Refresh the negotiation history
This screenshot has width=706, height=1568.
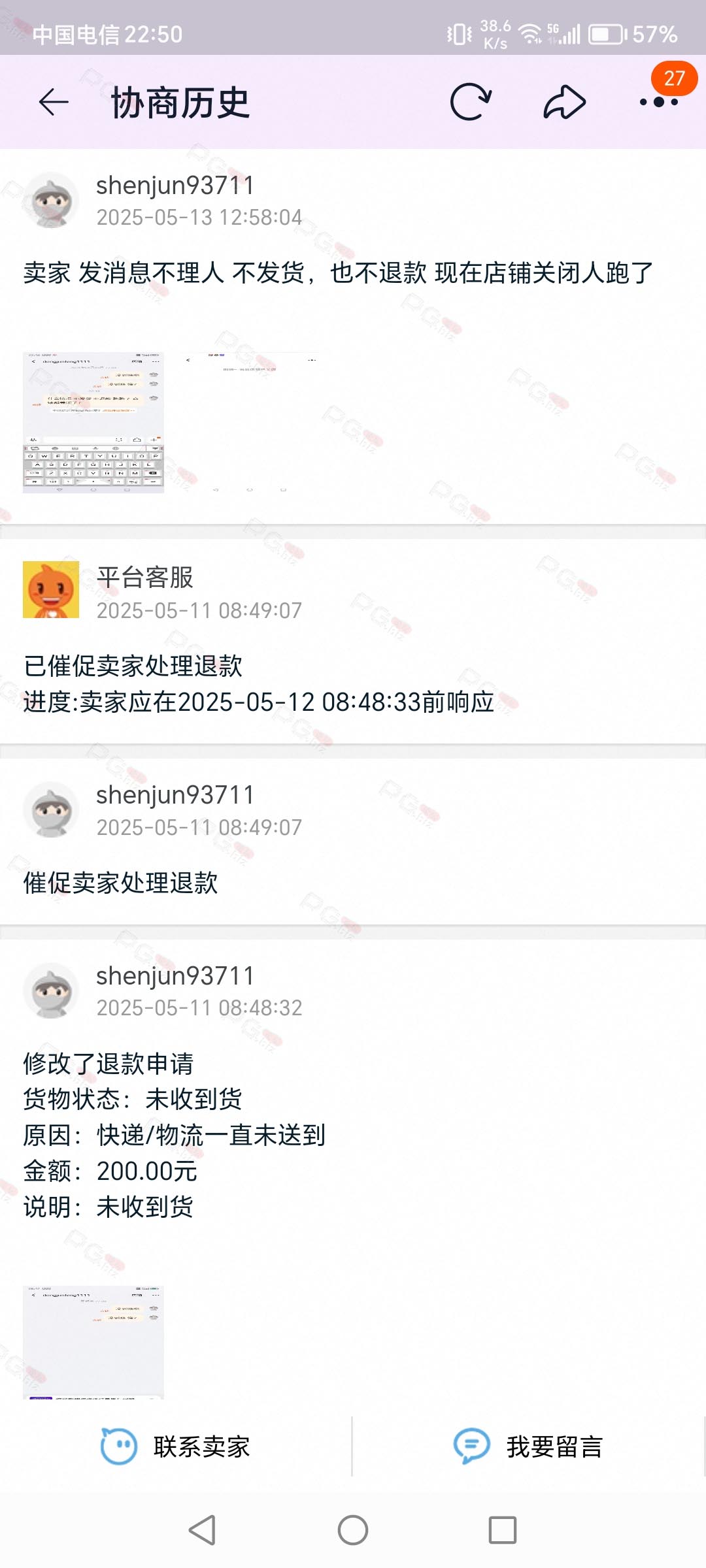[470, 102]
